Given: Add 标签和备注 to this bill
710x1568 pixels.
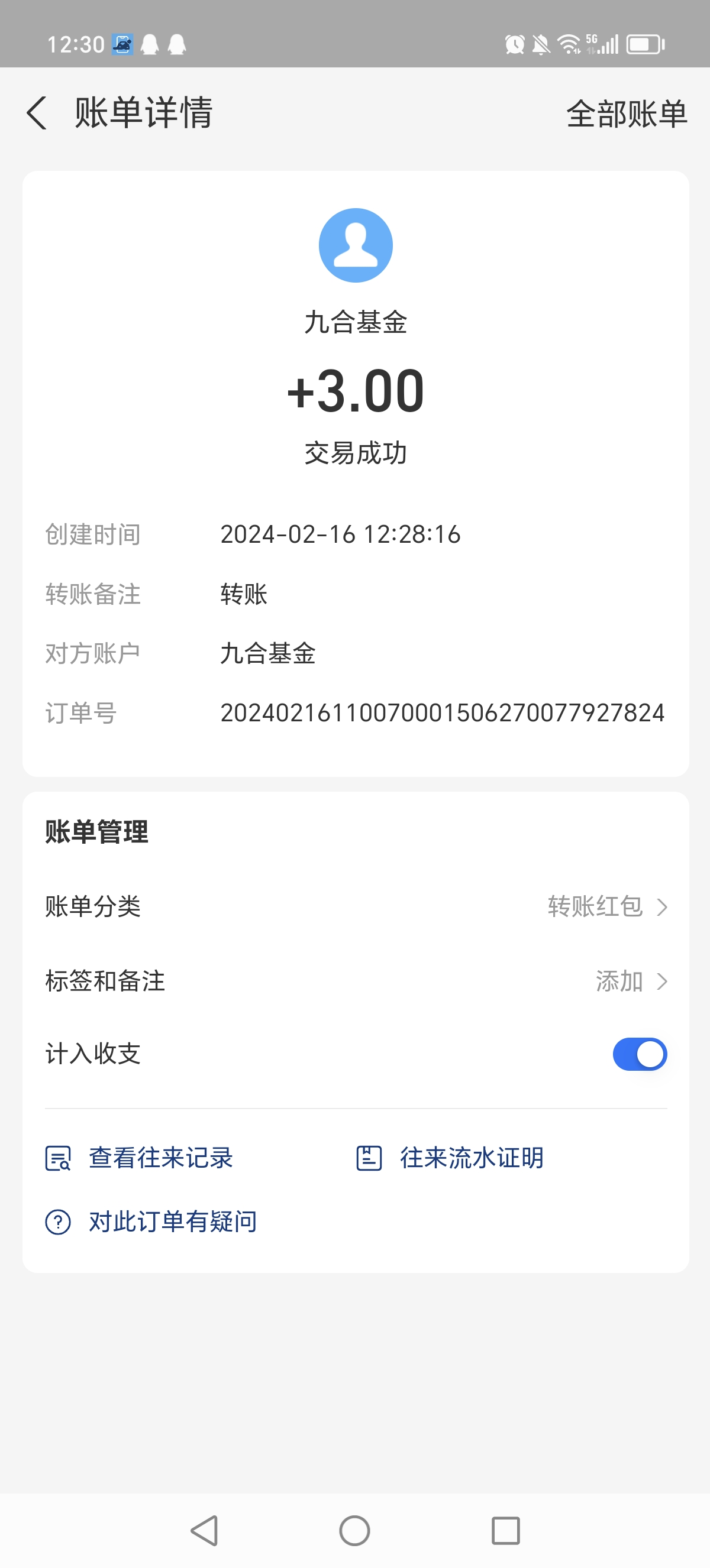Looking at the screenshot, I should click(356, 981).
